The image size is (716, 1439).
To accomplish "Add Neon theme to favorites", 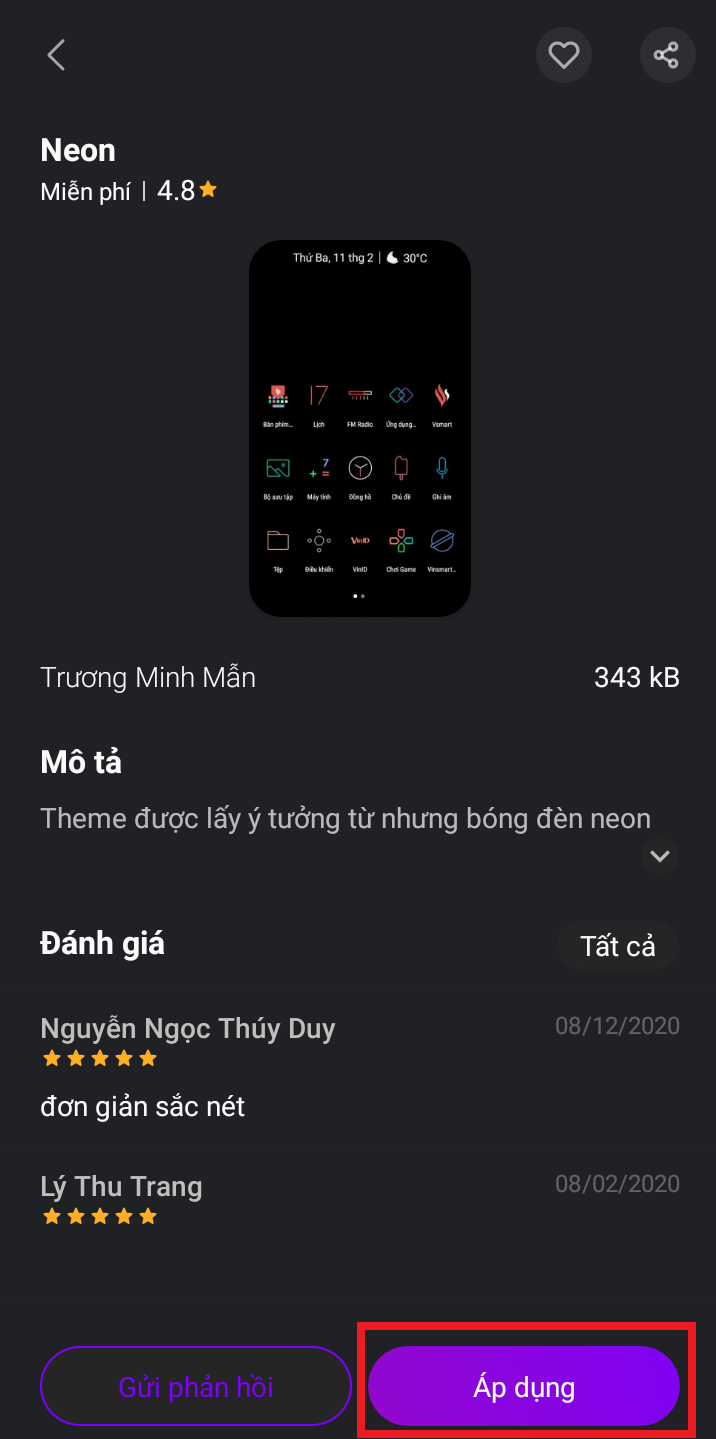I will tap(564, 55).
